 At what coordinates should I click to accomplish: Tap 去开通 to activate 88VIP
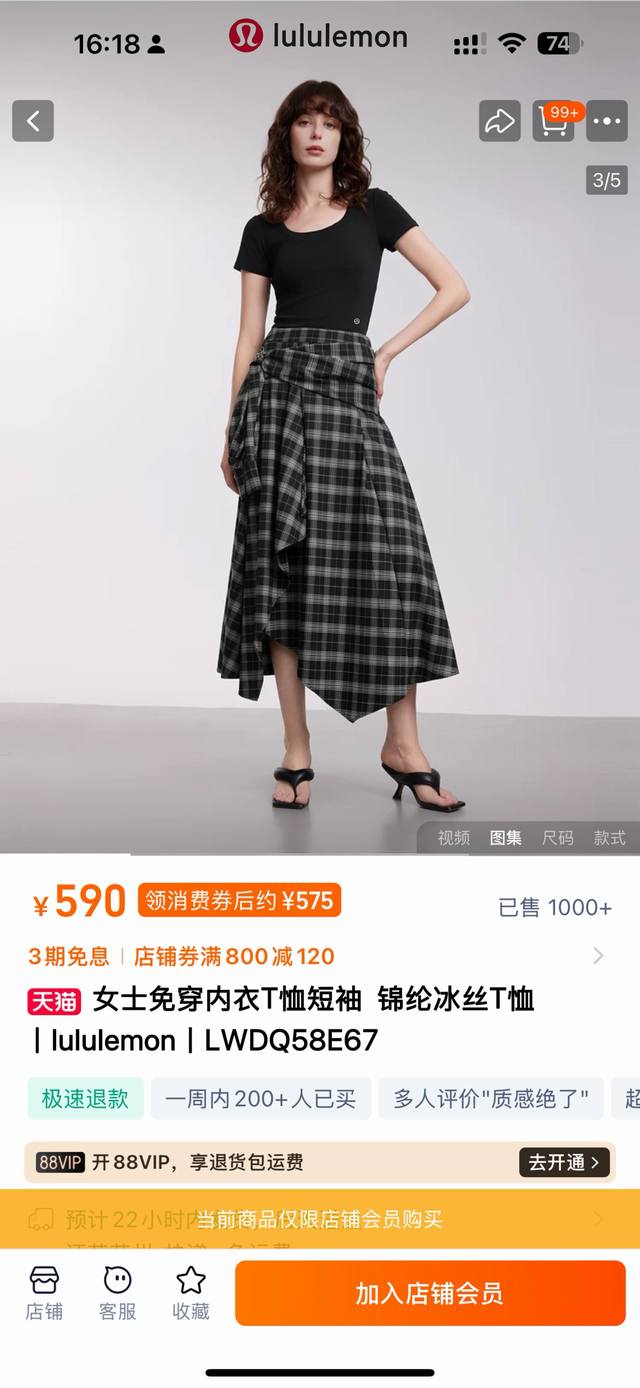coord(564,1162)
